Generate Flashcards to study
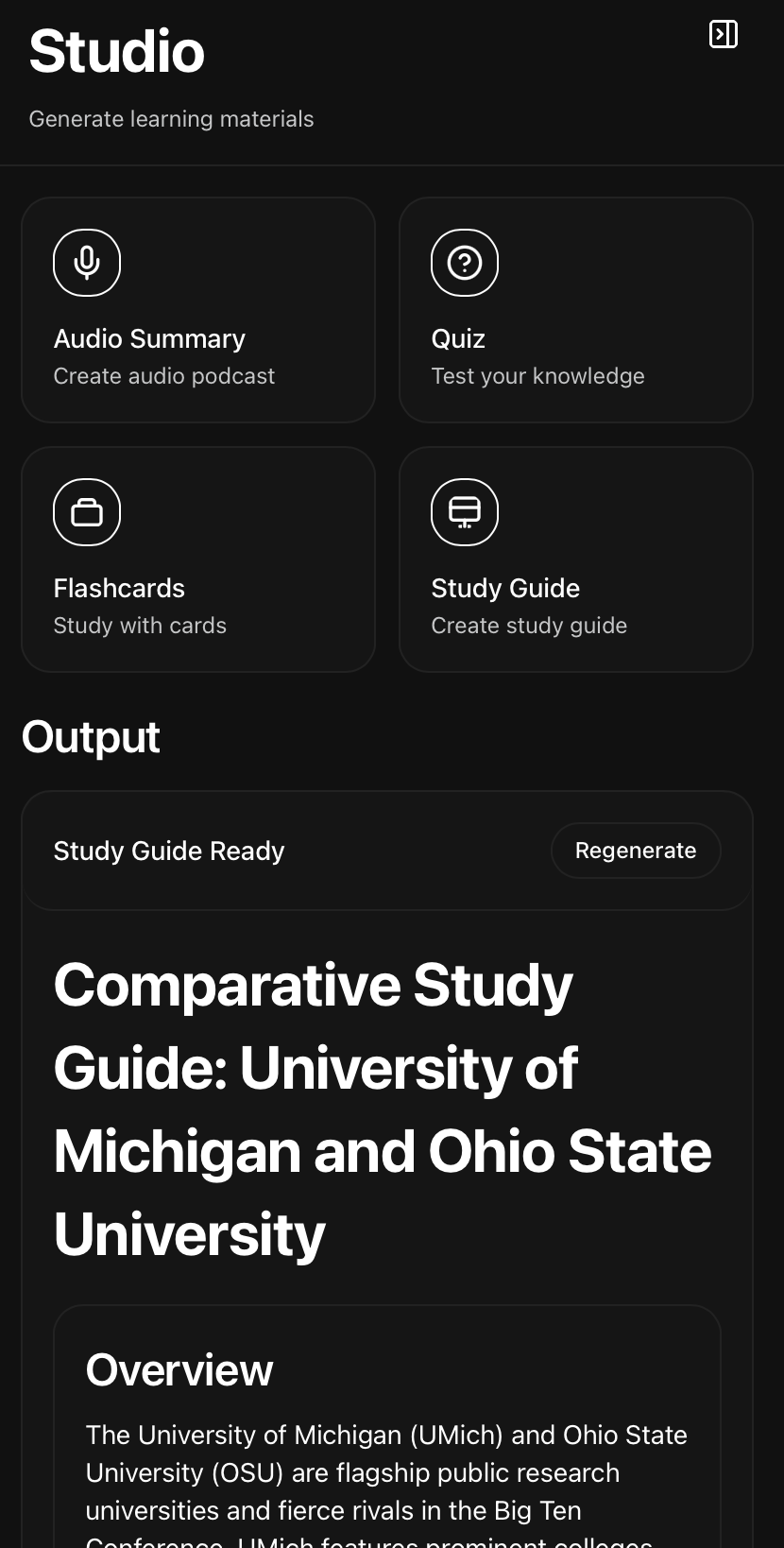Image resolution: width=784 pixels, height=1548 pixels. click(x=198, y=559)
